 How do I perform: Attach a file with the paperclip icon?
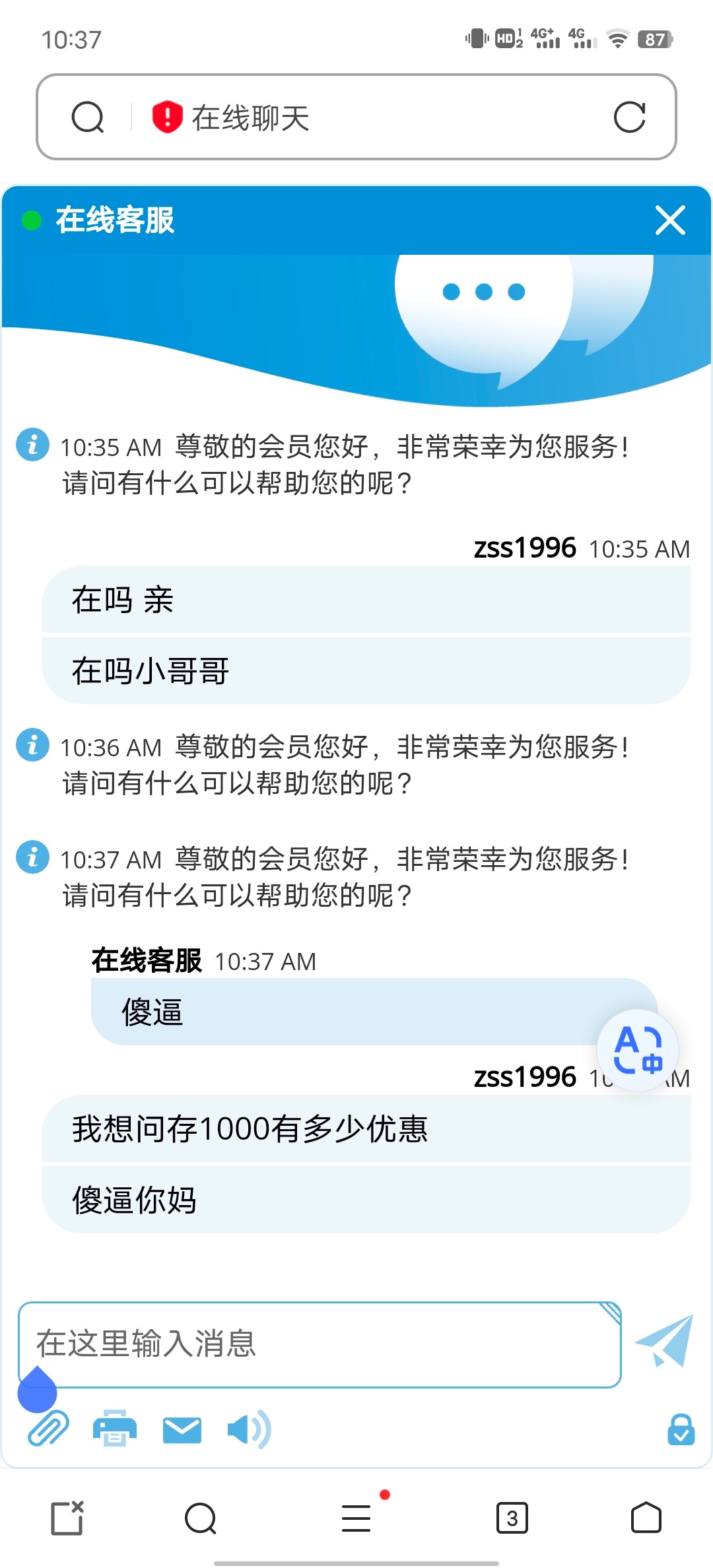point(48,1429)
